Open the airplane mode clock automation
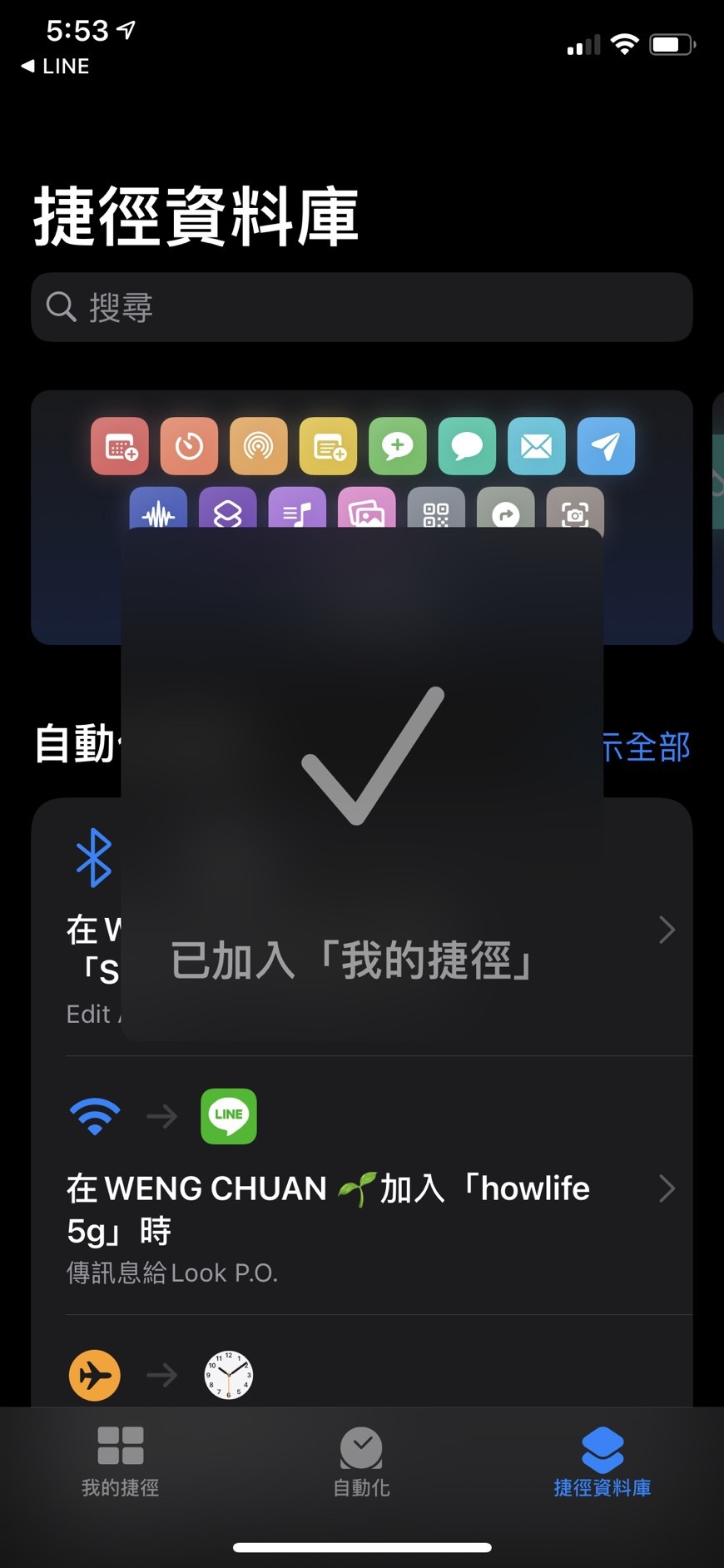The width and height of the screenshot is (724, 1568). [361, 1373]
